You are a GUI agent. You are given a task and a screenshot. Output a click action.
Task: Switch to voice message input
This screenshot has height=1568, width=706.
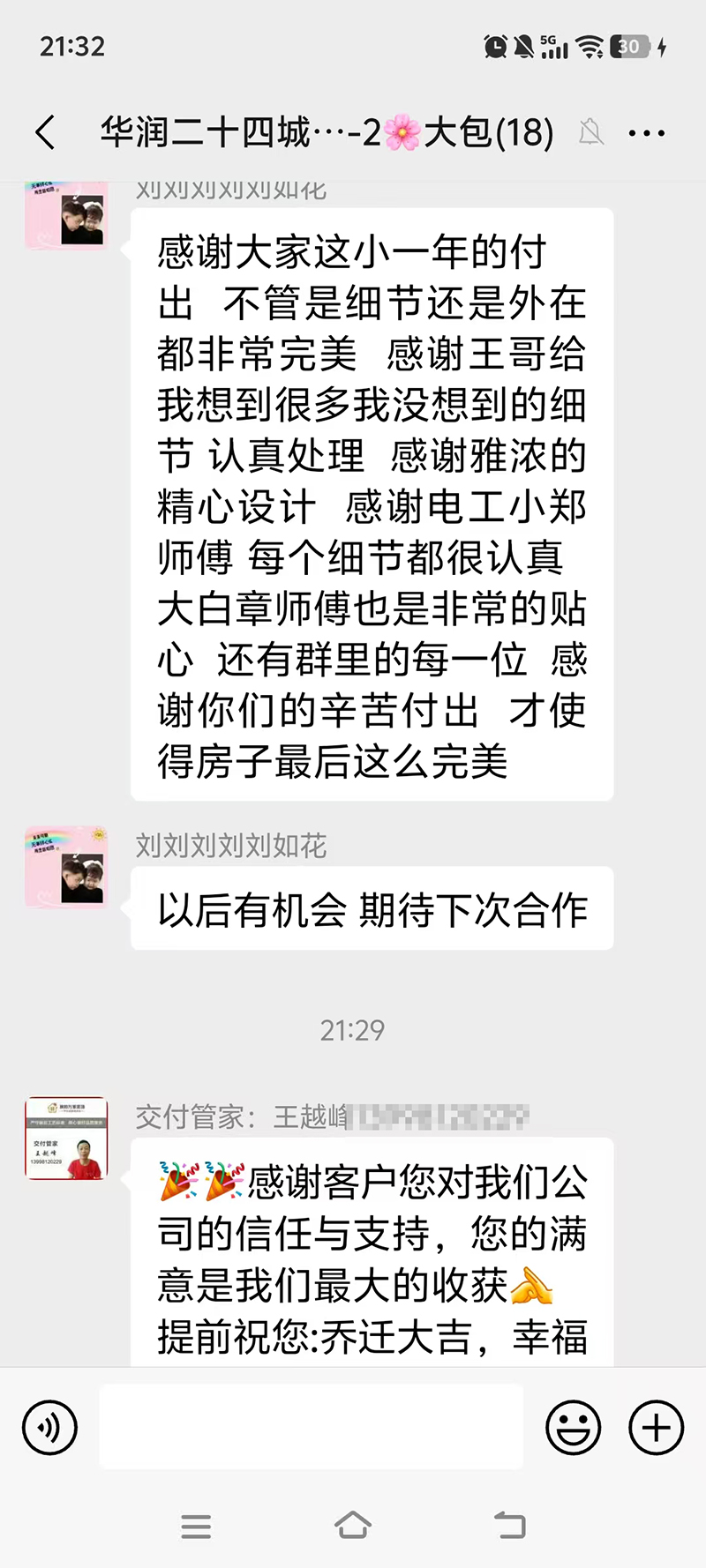pos(50,1427)
